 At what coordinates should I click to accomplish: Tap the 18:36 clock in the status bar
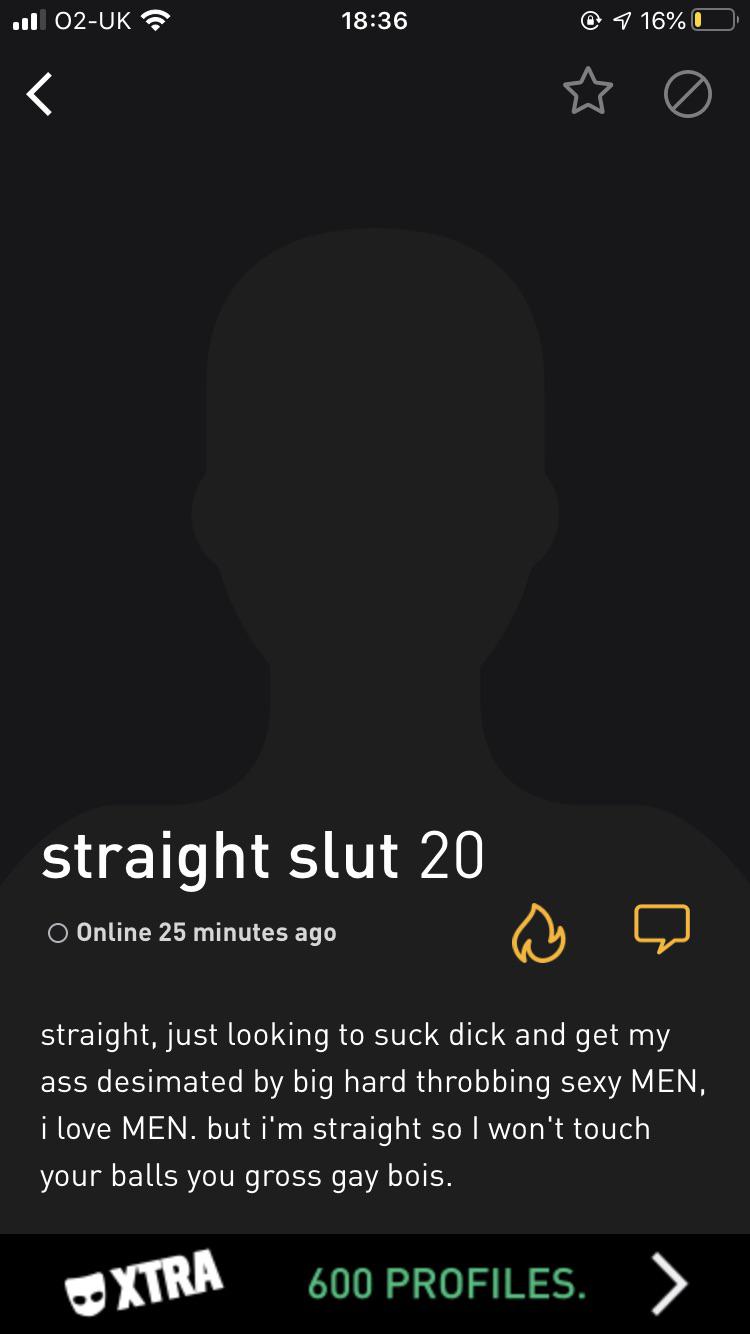click(x=375, y=19)
